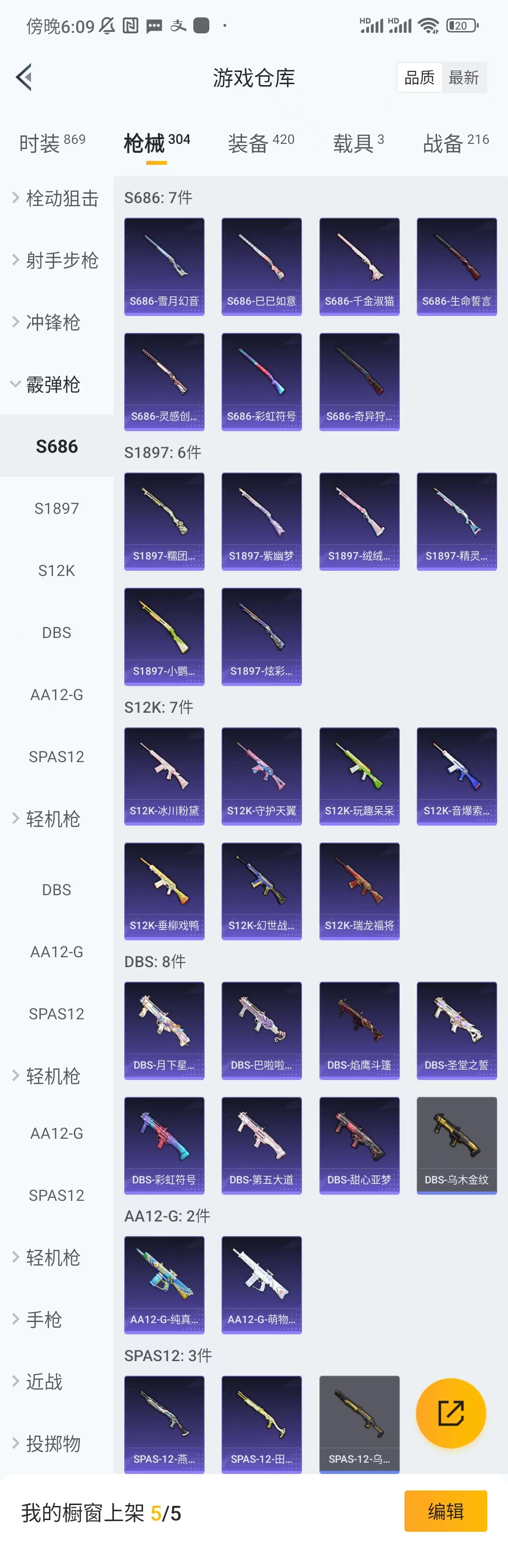The width and height of the screenshot is (508, 1568).
Task: Sort by 最新
Action: (x=463, y=77)
